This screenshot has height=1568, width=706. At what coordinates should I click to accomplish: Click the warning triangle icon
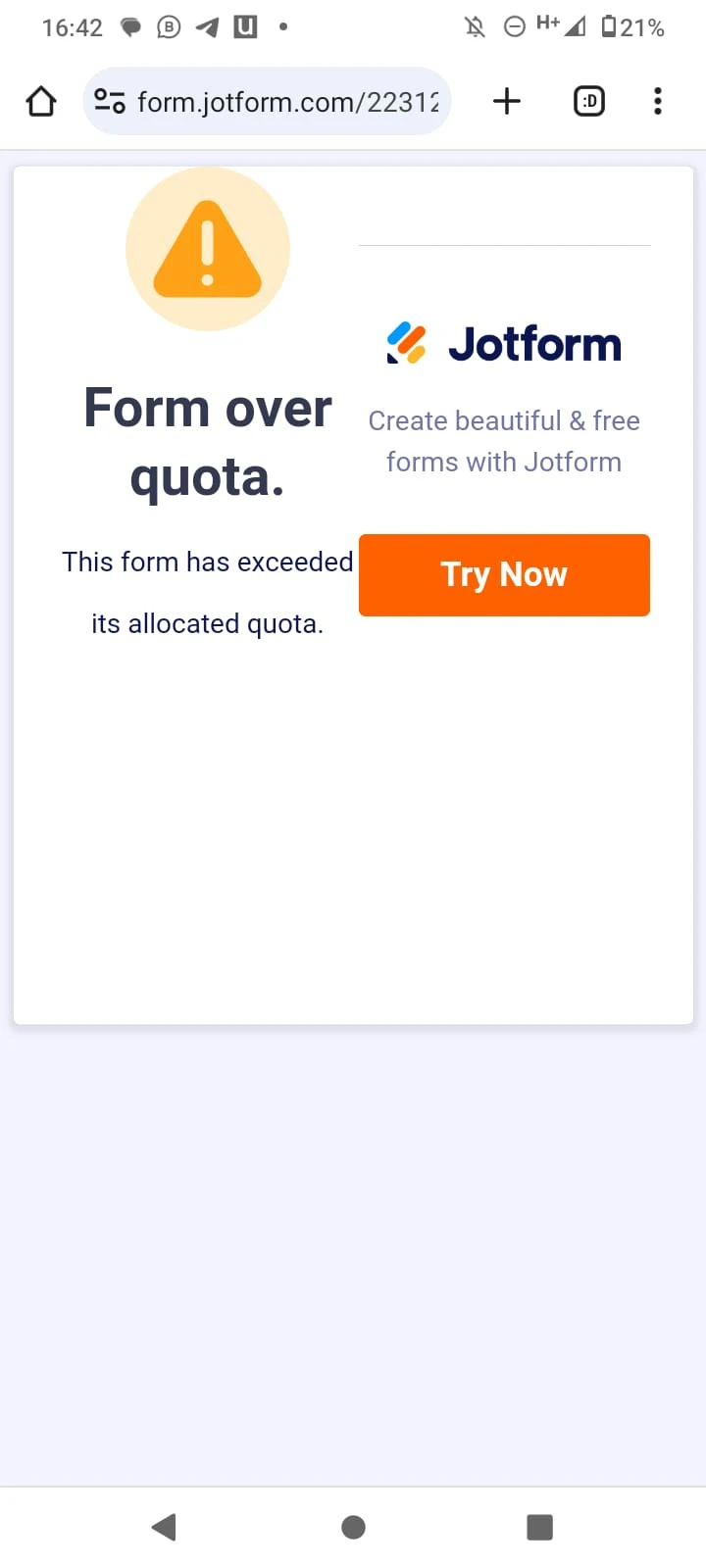click(208, 248)
